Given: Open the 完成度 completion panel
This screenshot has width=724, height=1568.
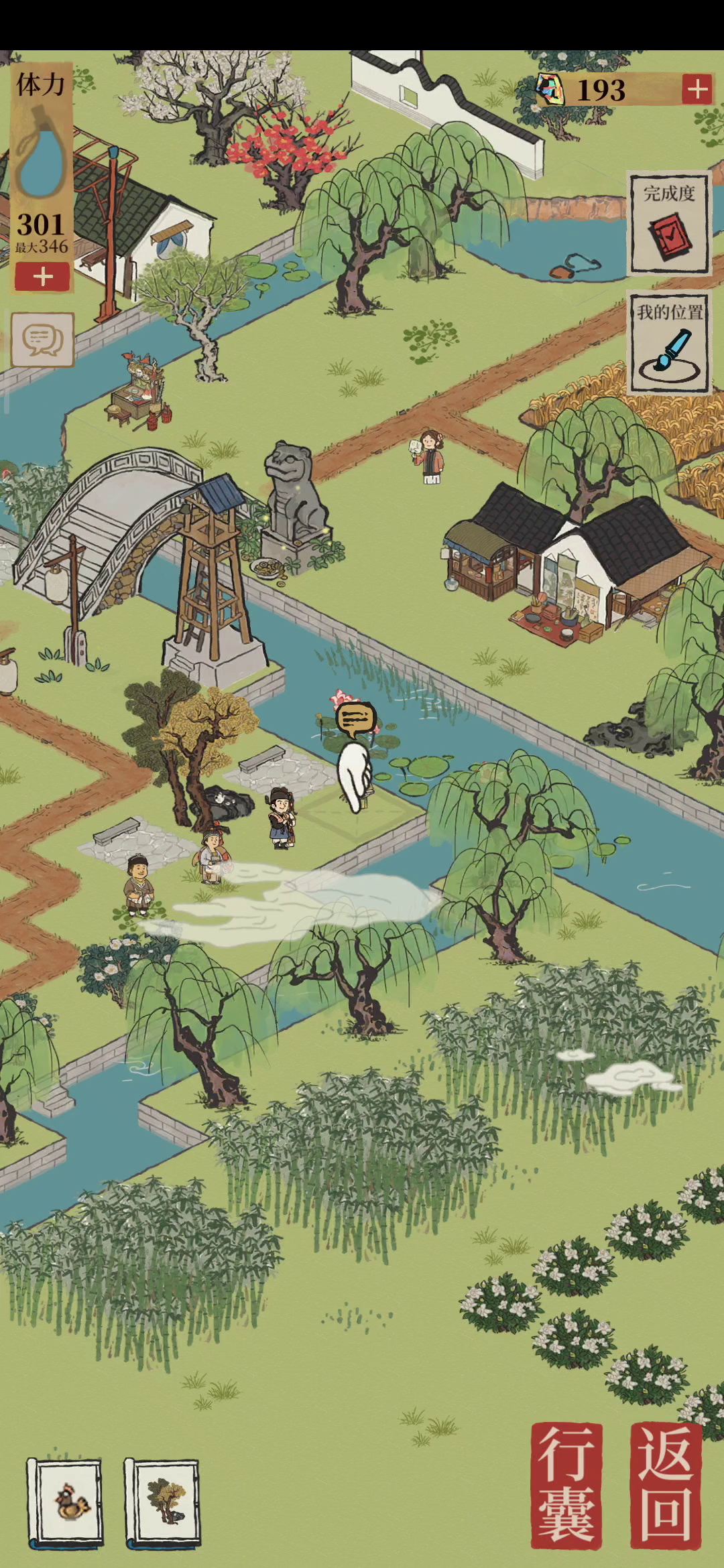Looking at the screenshot, I should point(668,223).
